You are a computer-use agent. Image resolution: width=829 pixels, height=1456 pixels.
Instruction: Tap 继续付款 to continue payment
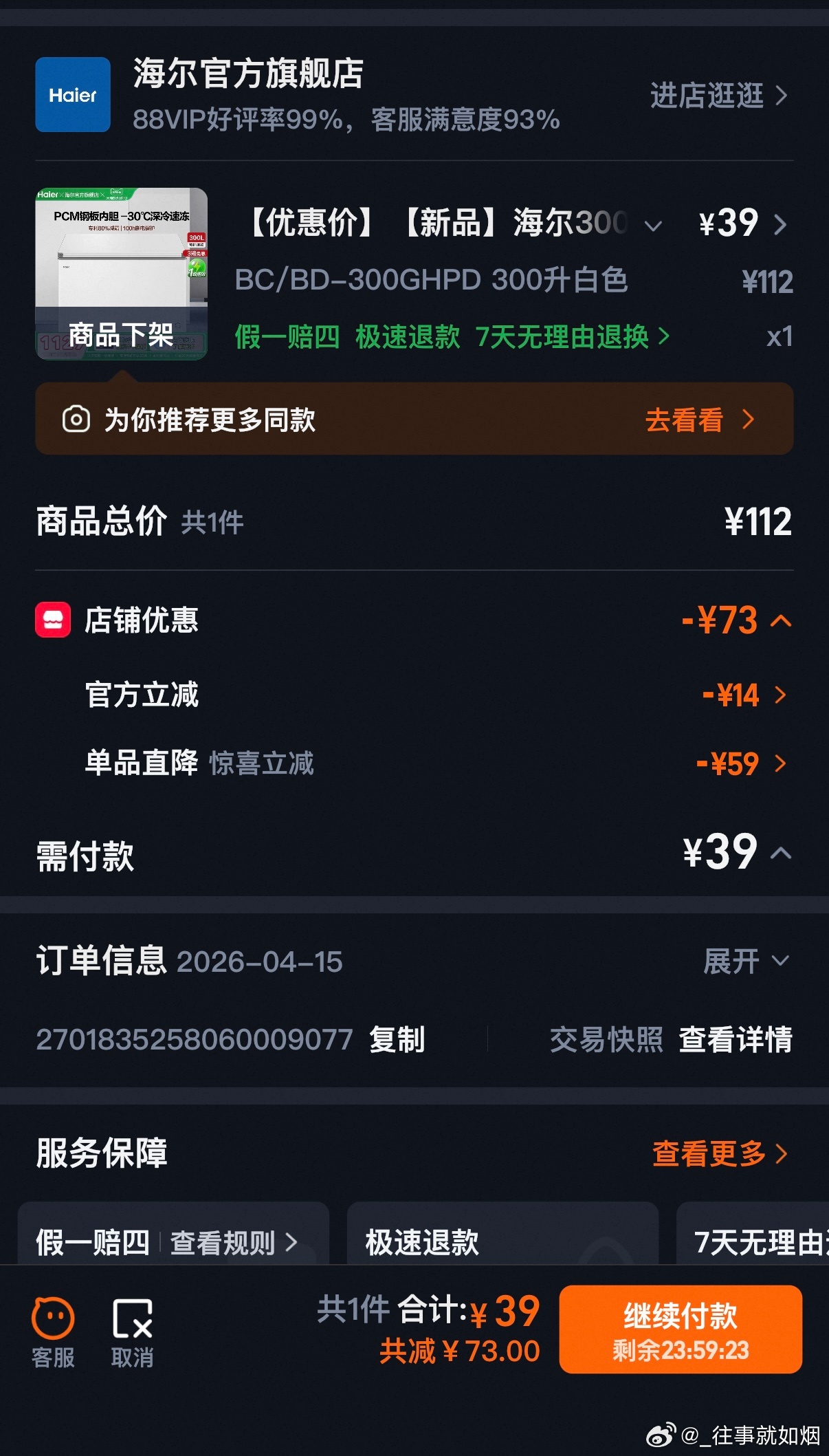tap(680, 1329)
